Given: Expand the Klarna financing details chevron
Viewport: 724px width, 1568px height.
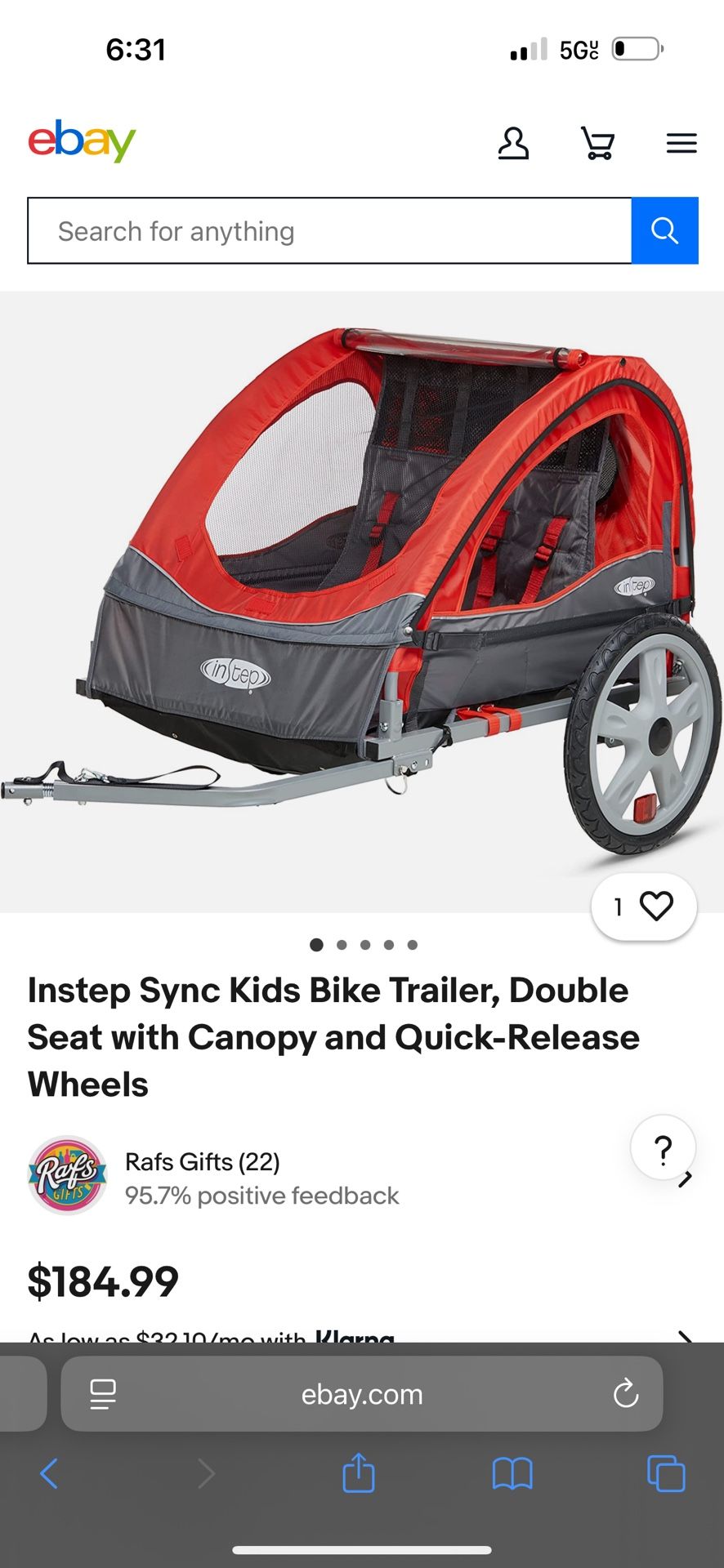Looking at the screenshot, I should click(687, 1333).
